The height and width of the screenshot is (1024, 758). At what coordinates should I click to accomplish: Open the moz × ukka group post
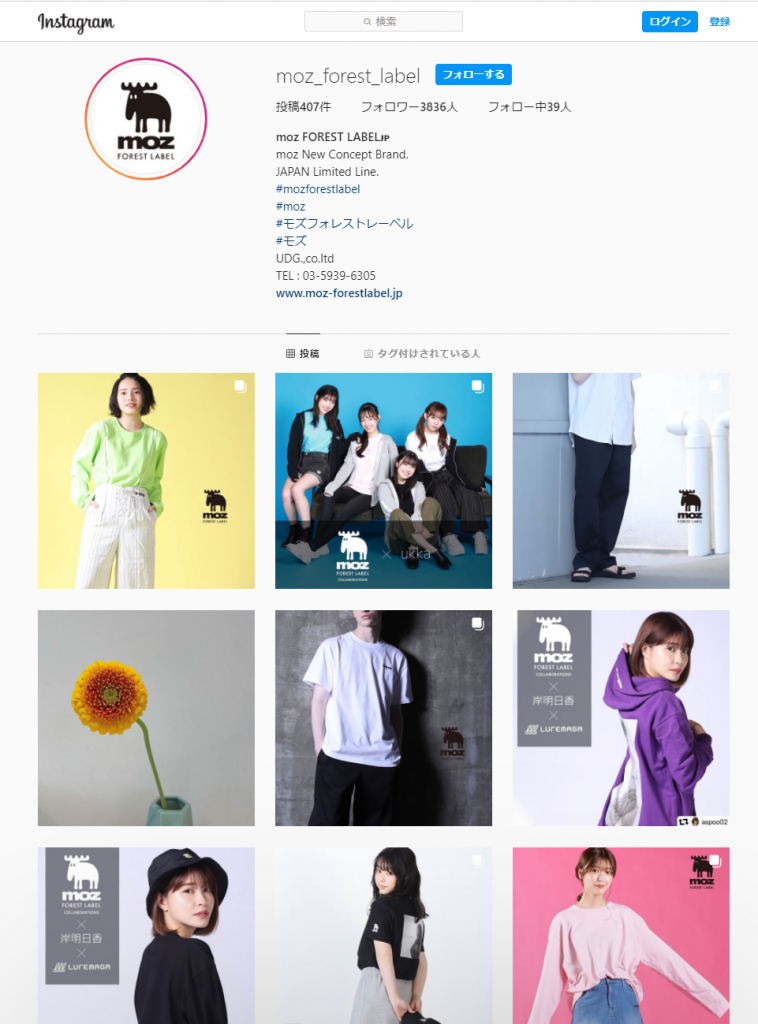[383, 481]
